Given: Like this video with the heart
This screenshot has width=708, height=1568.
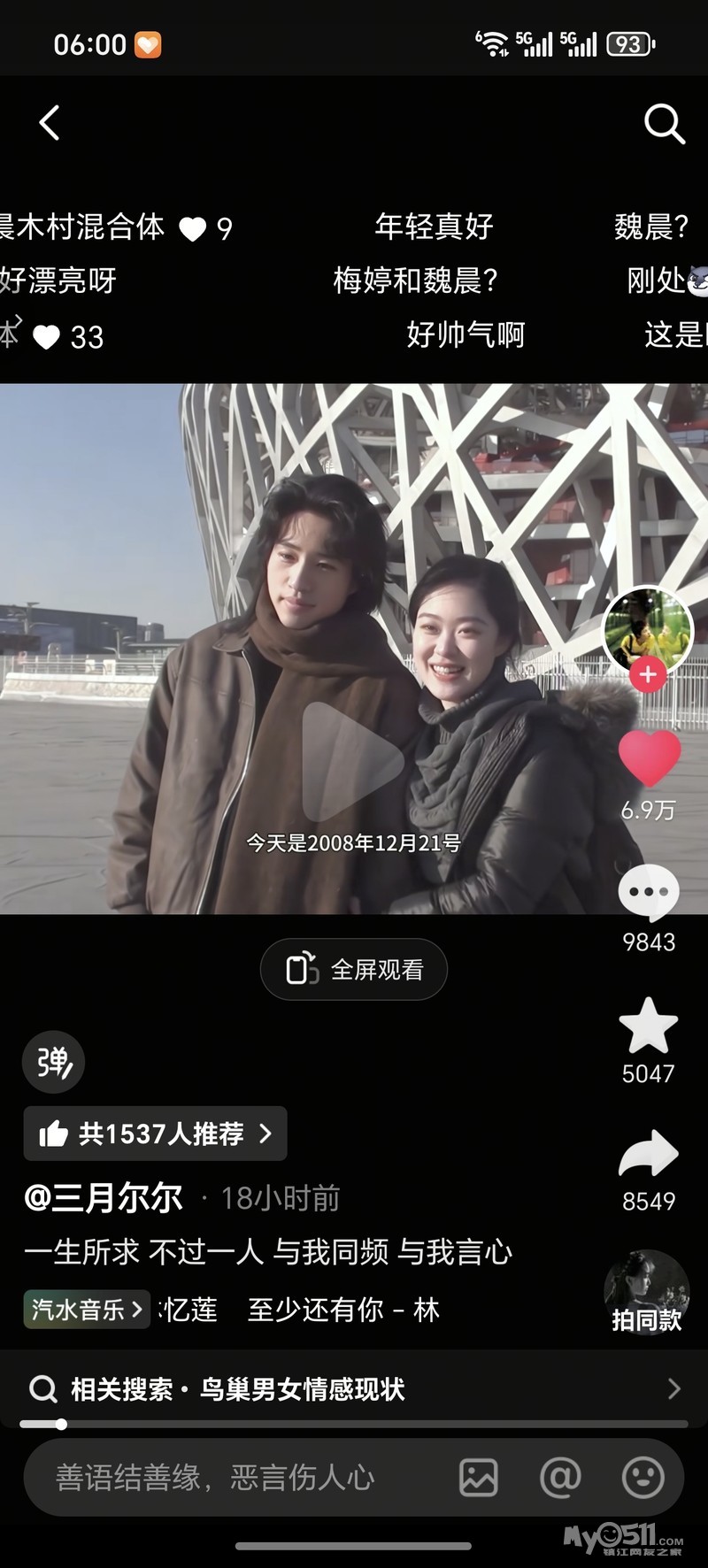Looking at the screenshot, I should tap(649, 759).
